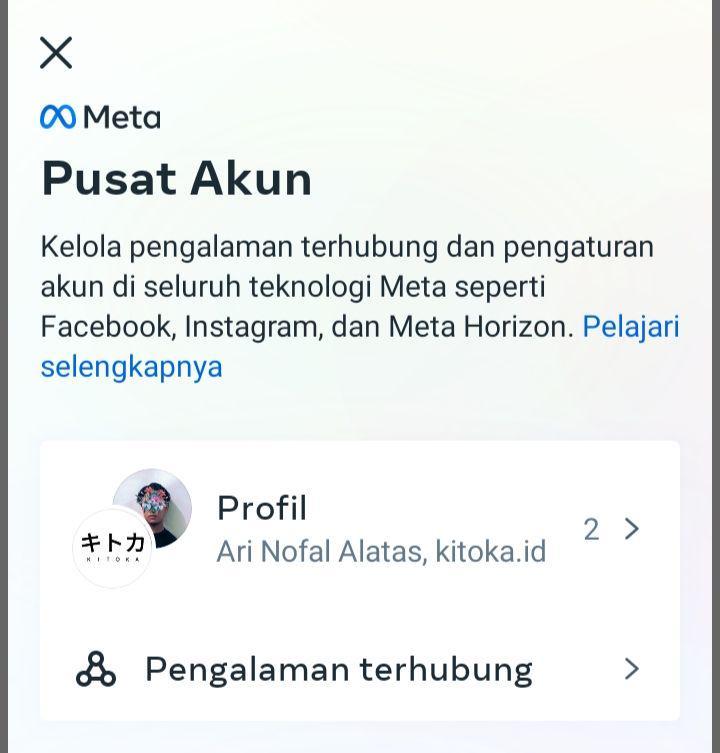Open Pengalaman terhubung settings

[x=360, y=669]
